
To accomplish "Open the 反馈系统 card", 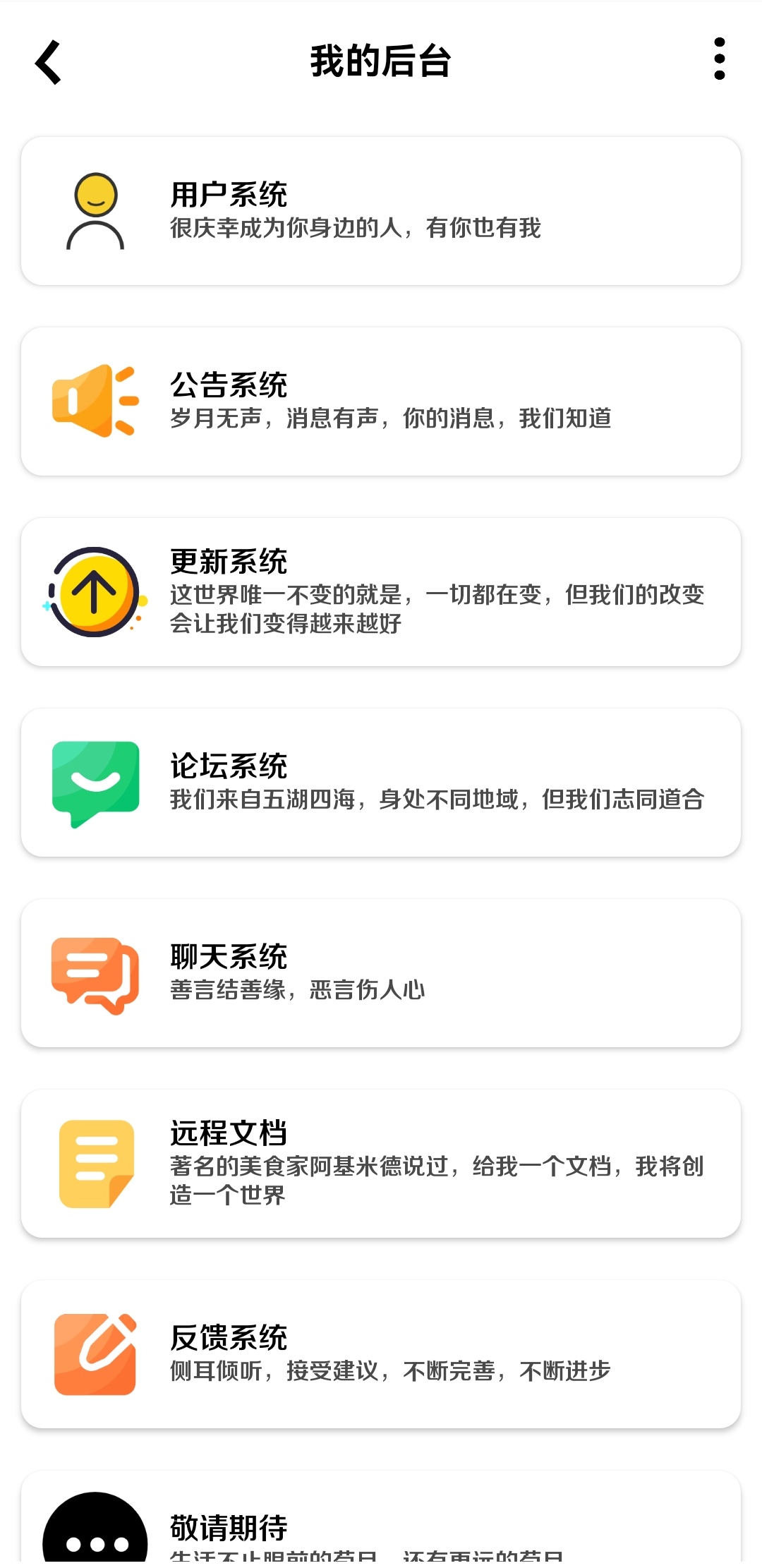I will 381,1354.
